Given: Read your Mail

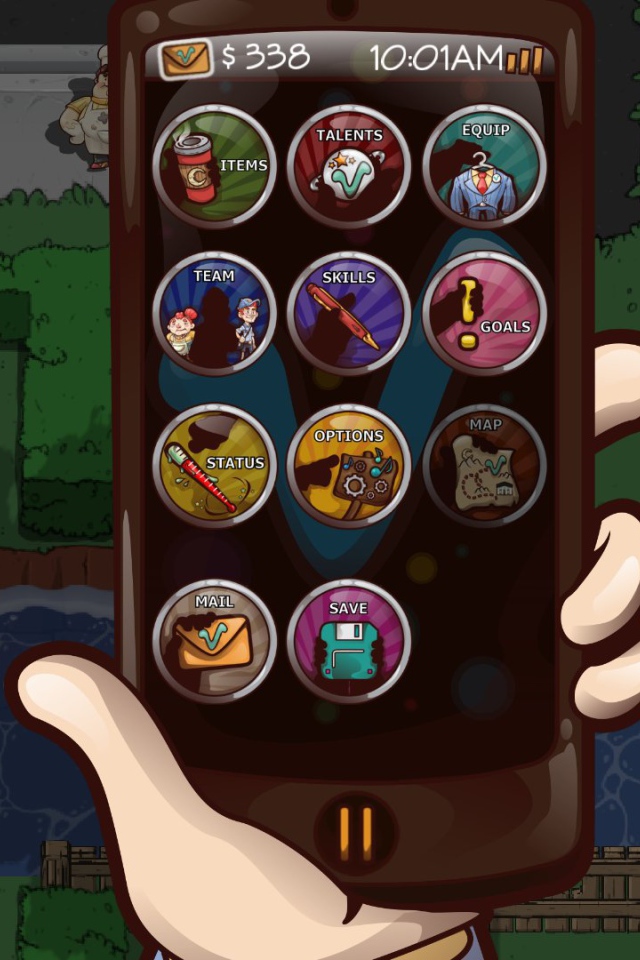Looking at the screenshot, I should 214,640.
